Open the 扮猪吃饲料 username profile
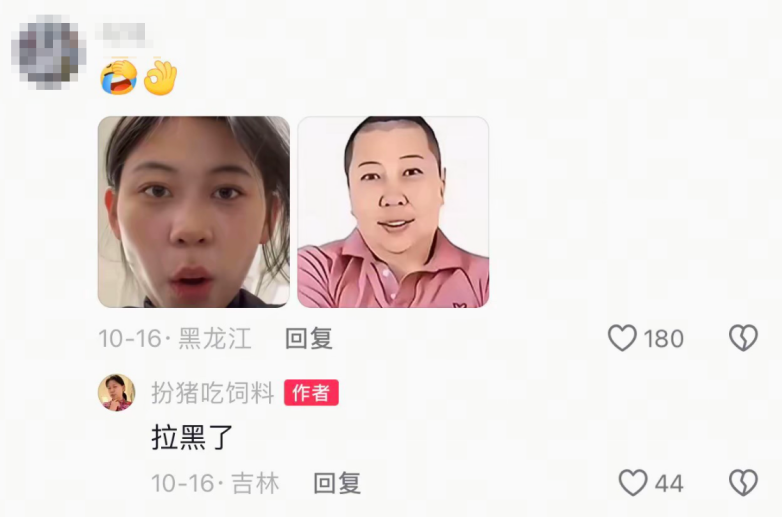The height and width of the screenshot is (517, 782). click(x=212, y=393)
